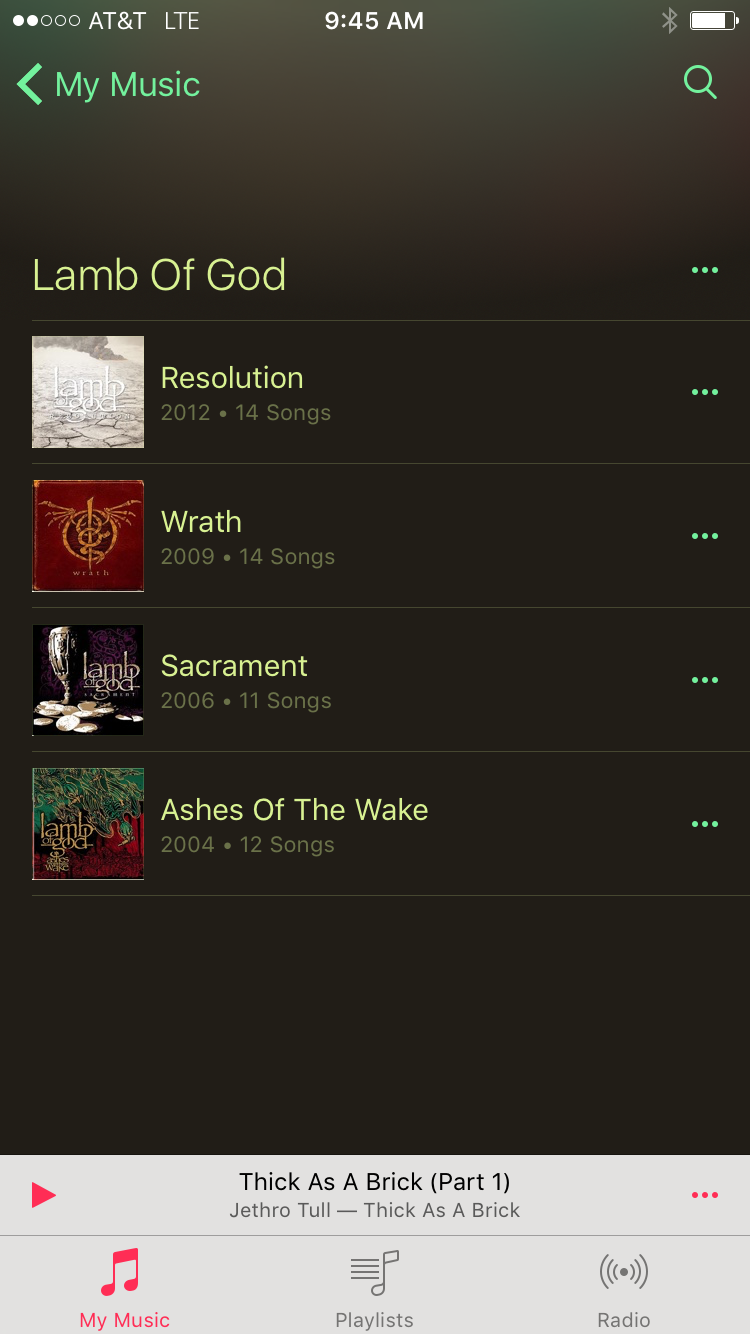Expand the Thick As A Brick mini player
The image size is (750, 1334).
pyautogui.click(x=375, y=1195)
